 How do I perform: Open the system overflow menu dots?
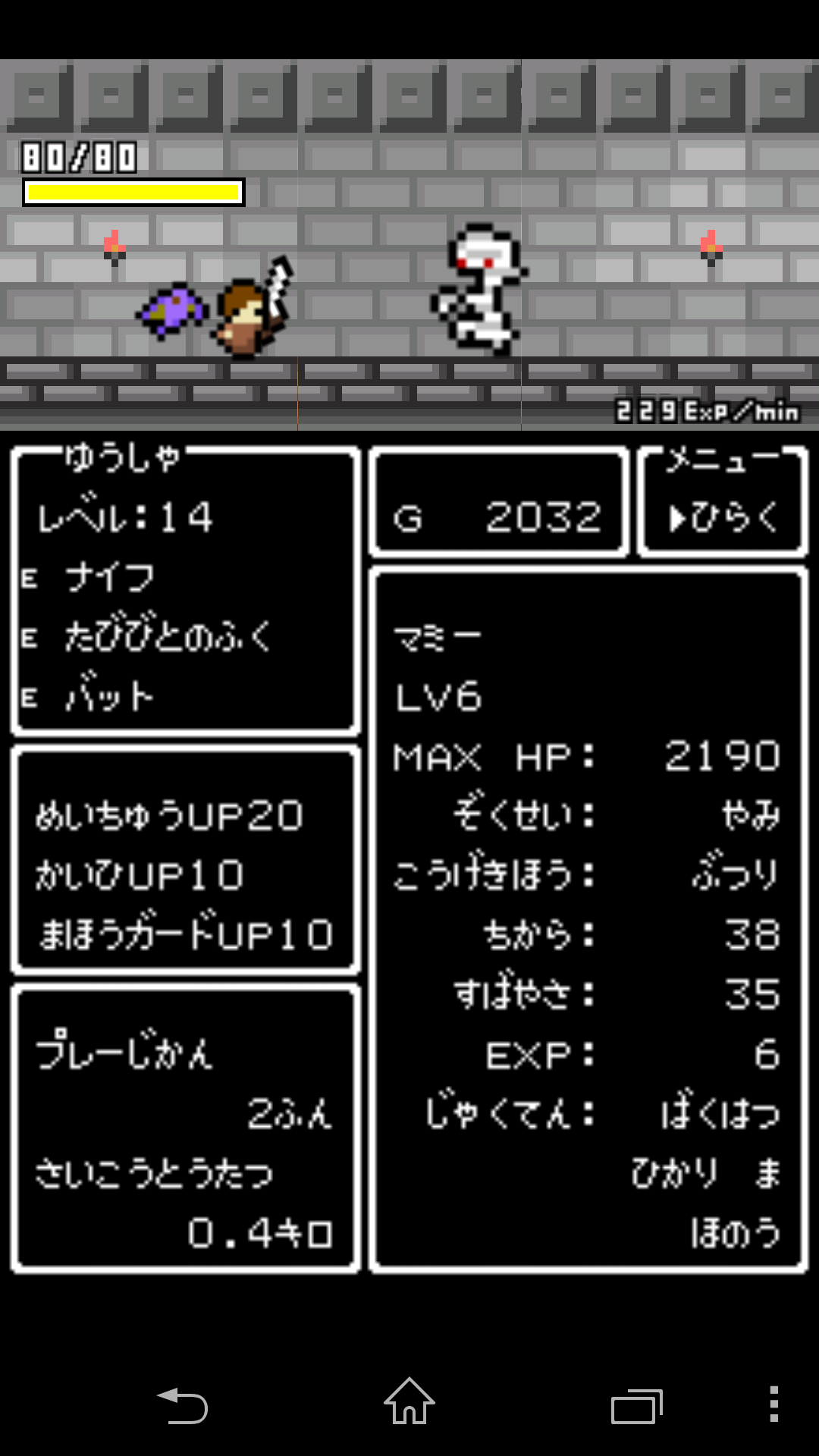pyautogui.click(x=773, y=1404)
